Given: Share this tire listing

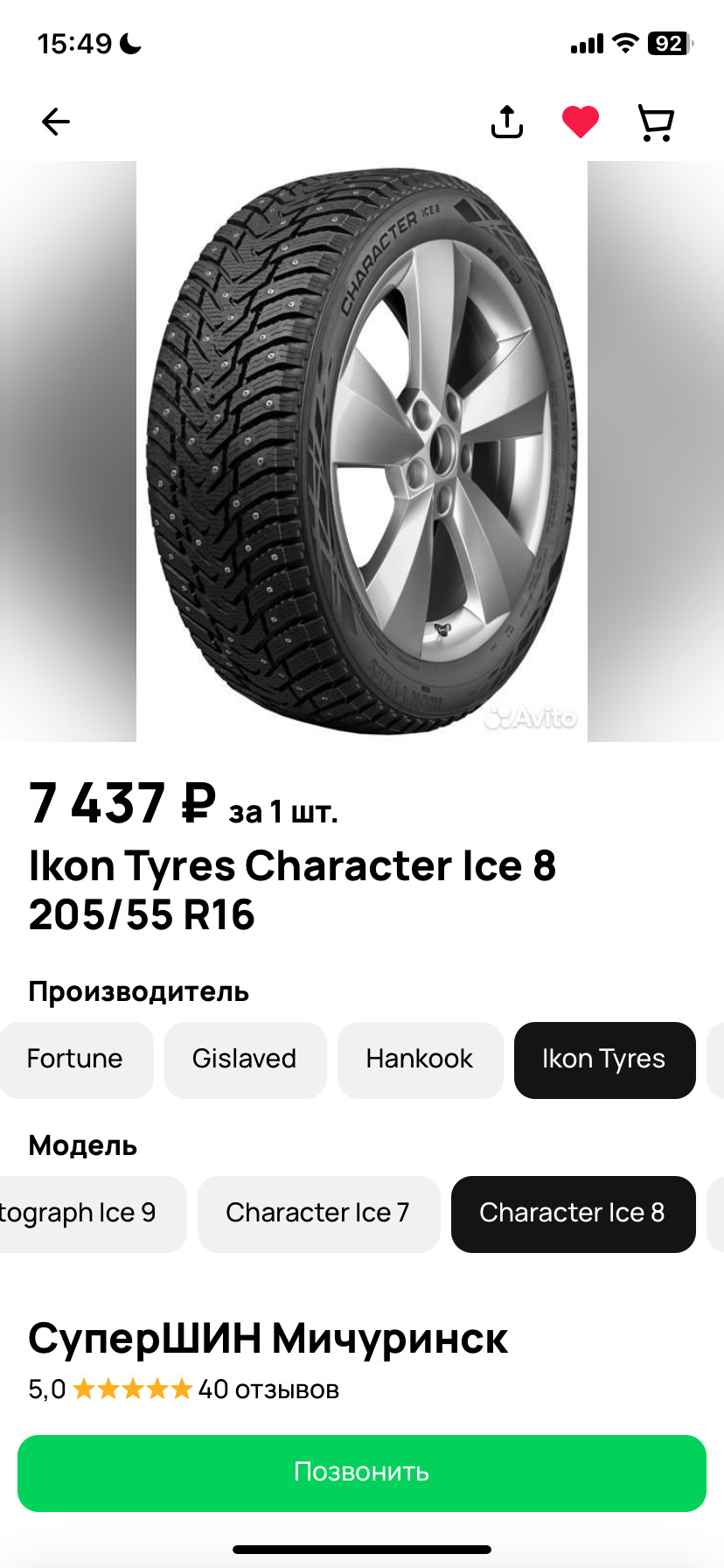Looking at the screenshot, I should click(507, 122).
